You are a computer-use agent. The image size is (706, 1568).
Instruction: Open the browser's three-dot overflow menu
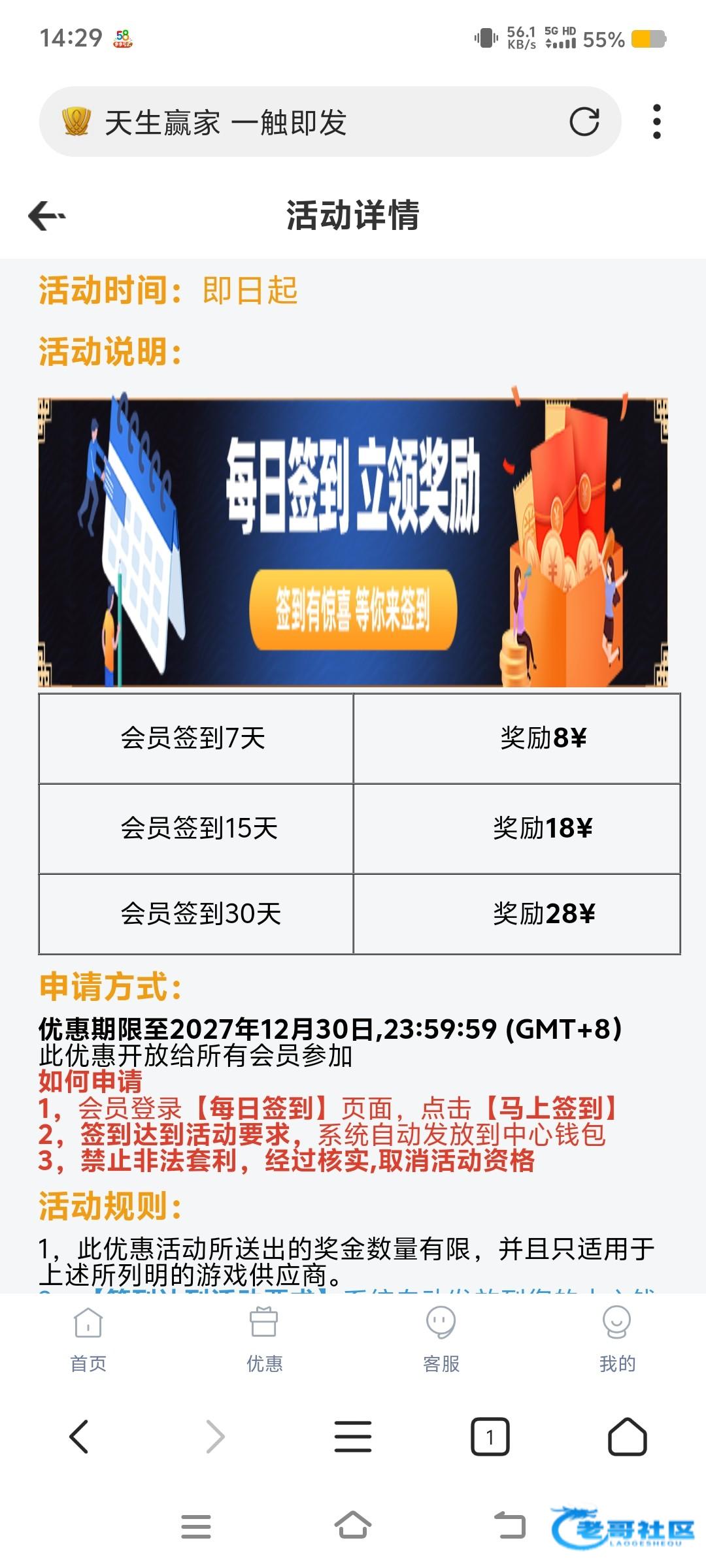pos(656,122)
